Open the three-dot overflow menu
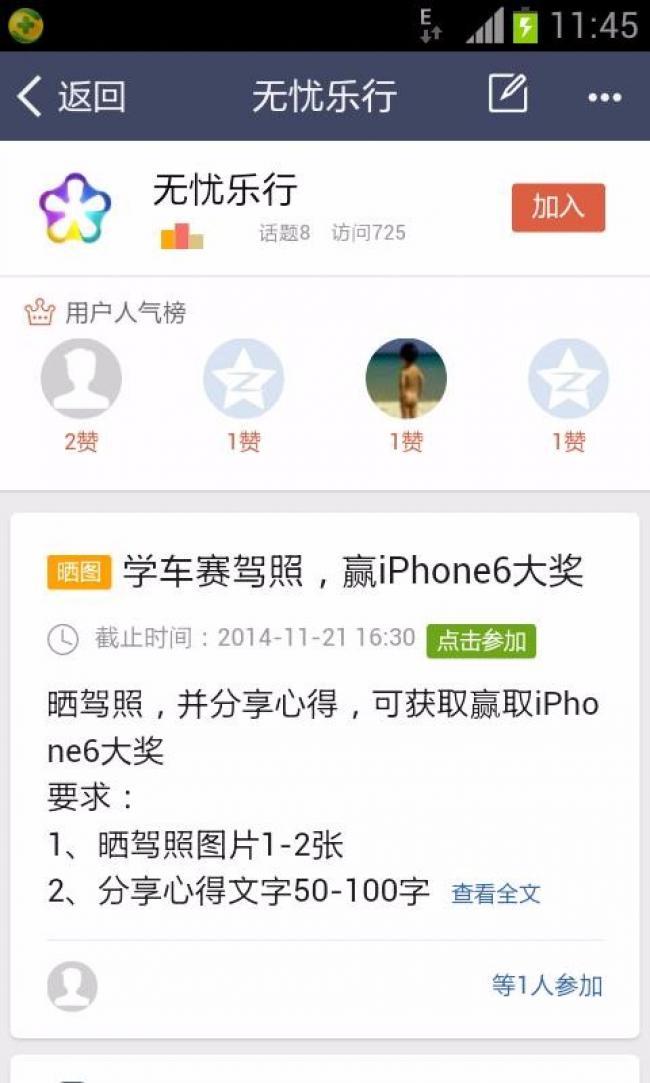This screenshot has height=1083, width=650. coord(604,97)
